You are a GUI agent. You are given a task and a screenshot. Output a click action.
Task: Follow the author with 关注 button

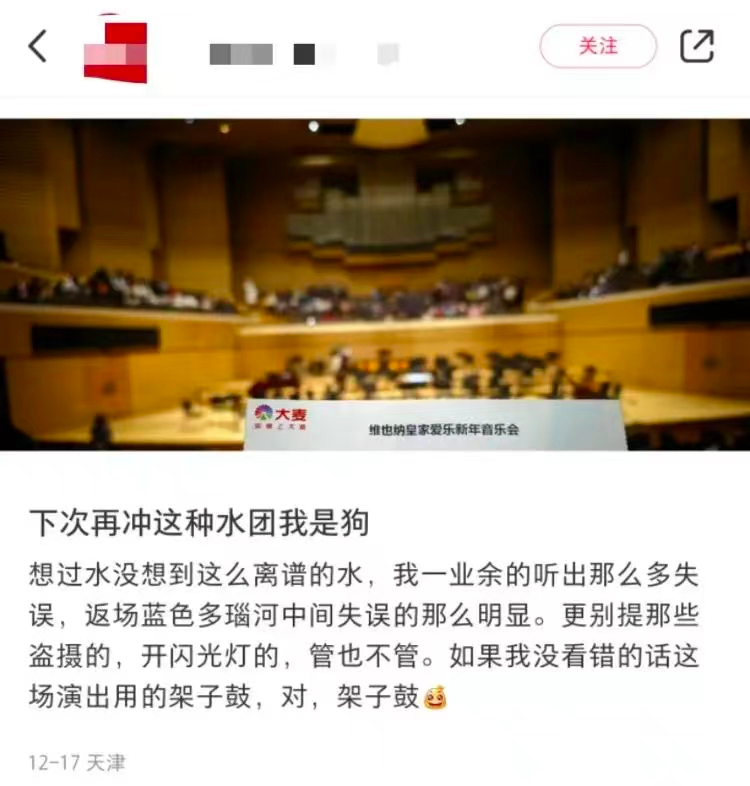pos(598,46)
